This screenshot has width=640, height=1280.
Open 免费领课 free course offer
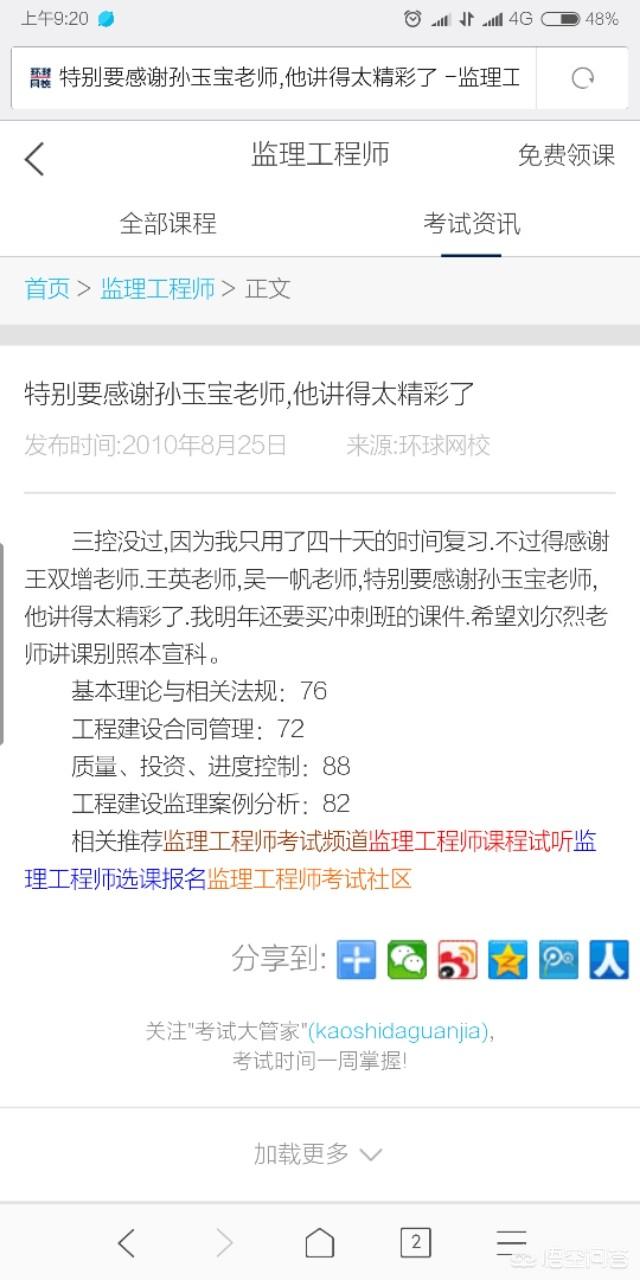[565, 155]
